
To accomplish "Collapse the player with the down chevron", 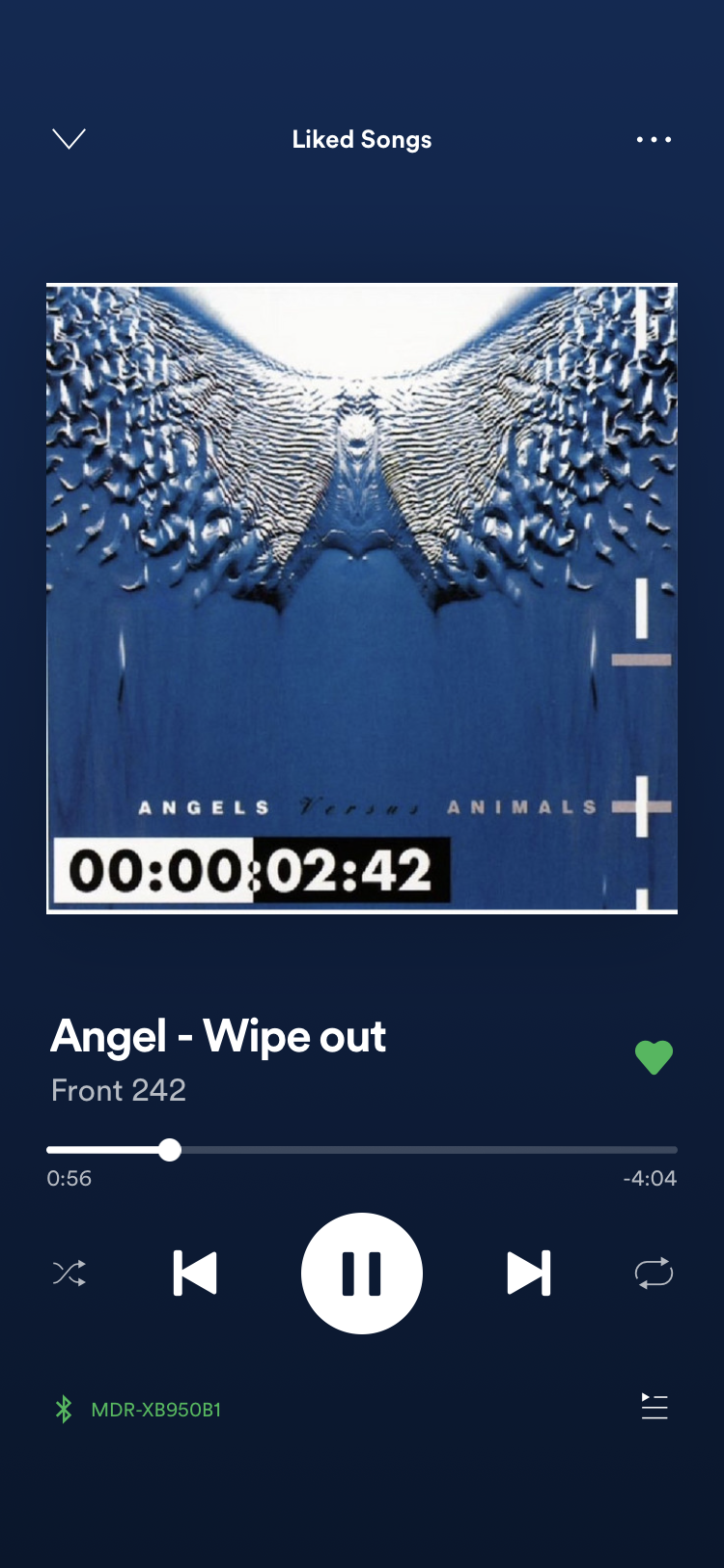I will click(x=69, y=139).
